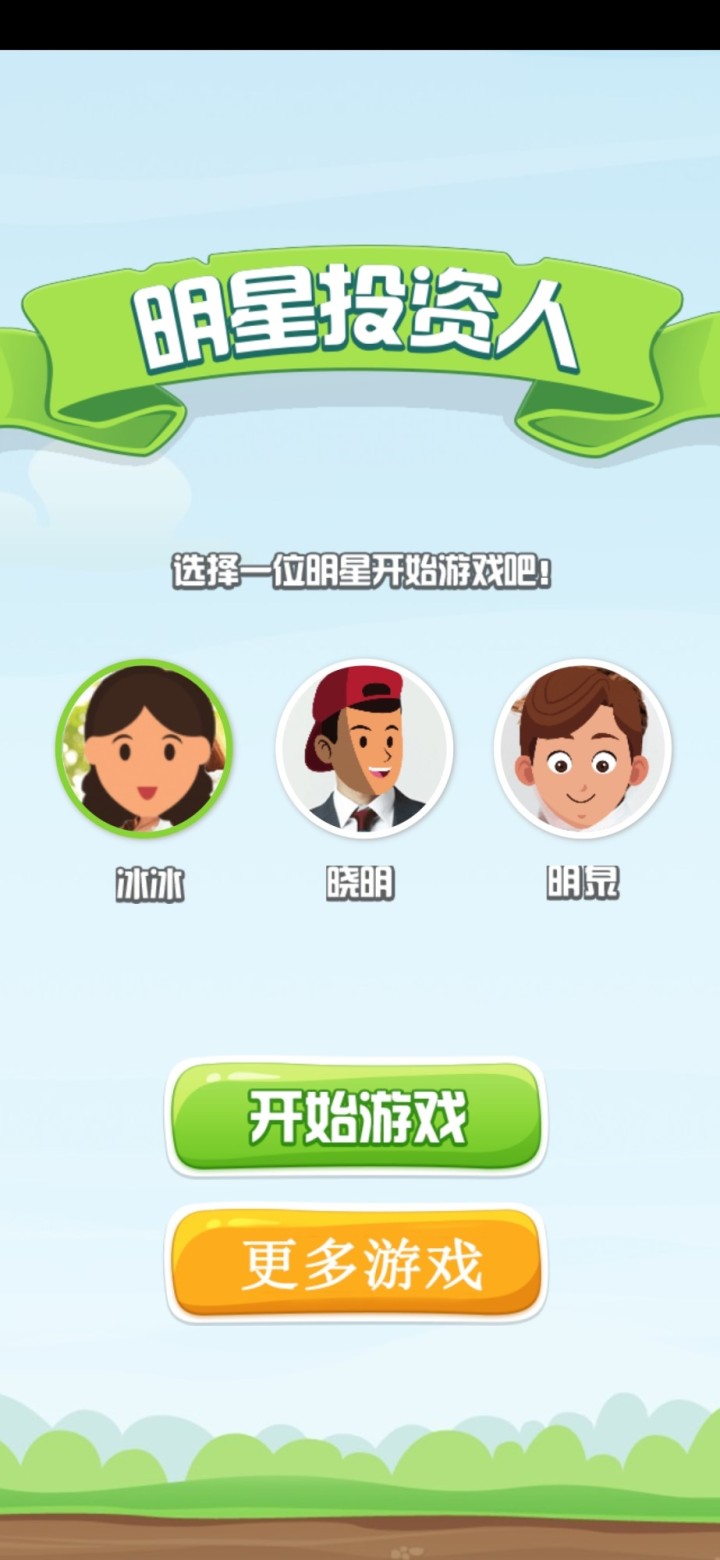Viewport: 720px width, 1560px height.
Task: Choose the 晓明 character avatar
Action: coord(364,748)
